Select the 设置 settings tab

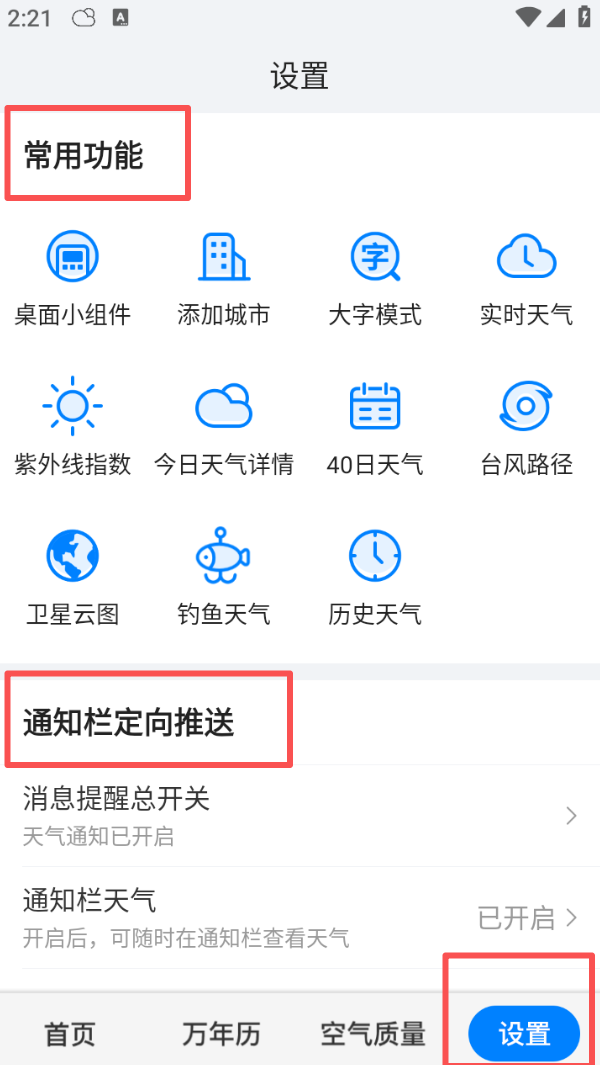[x=524, y=1034]
